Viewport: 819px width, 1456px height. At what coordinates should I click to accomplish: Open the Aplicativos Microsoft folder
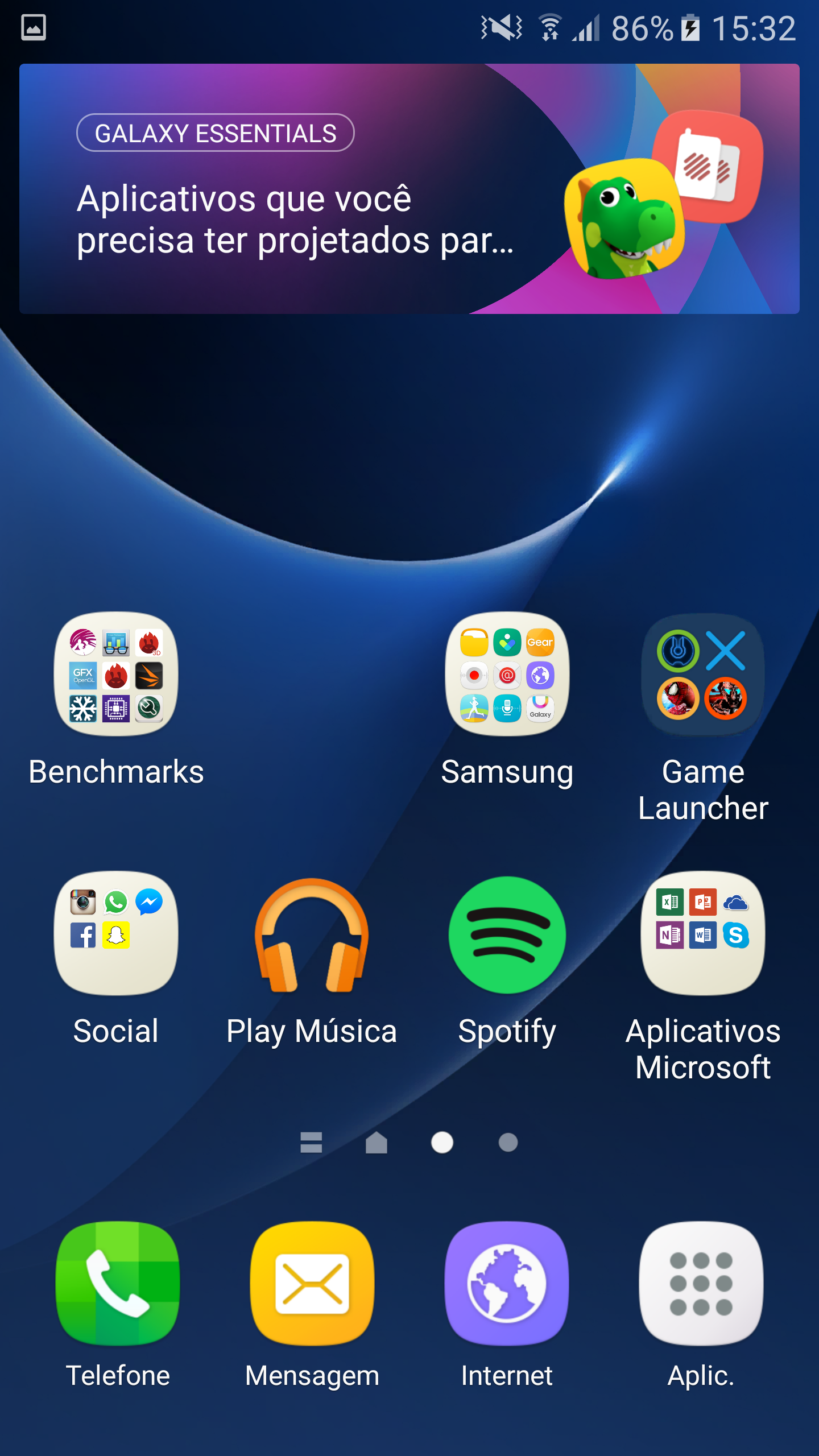pyautogui.click(x=702, y=934)
